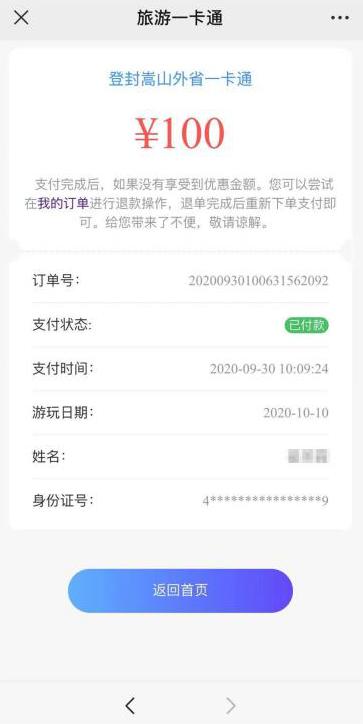Open the 我的订单 link
This screenshot has height=724, width=363.
click(63, 204)
